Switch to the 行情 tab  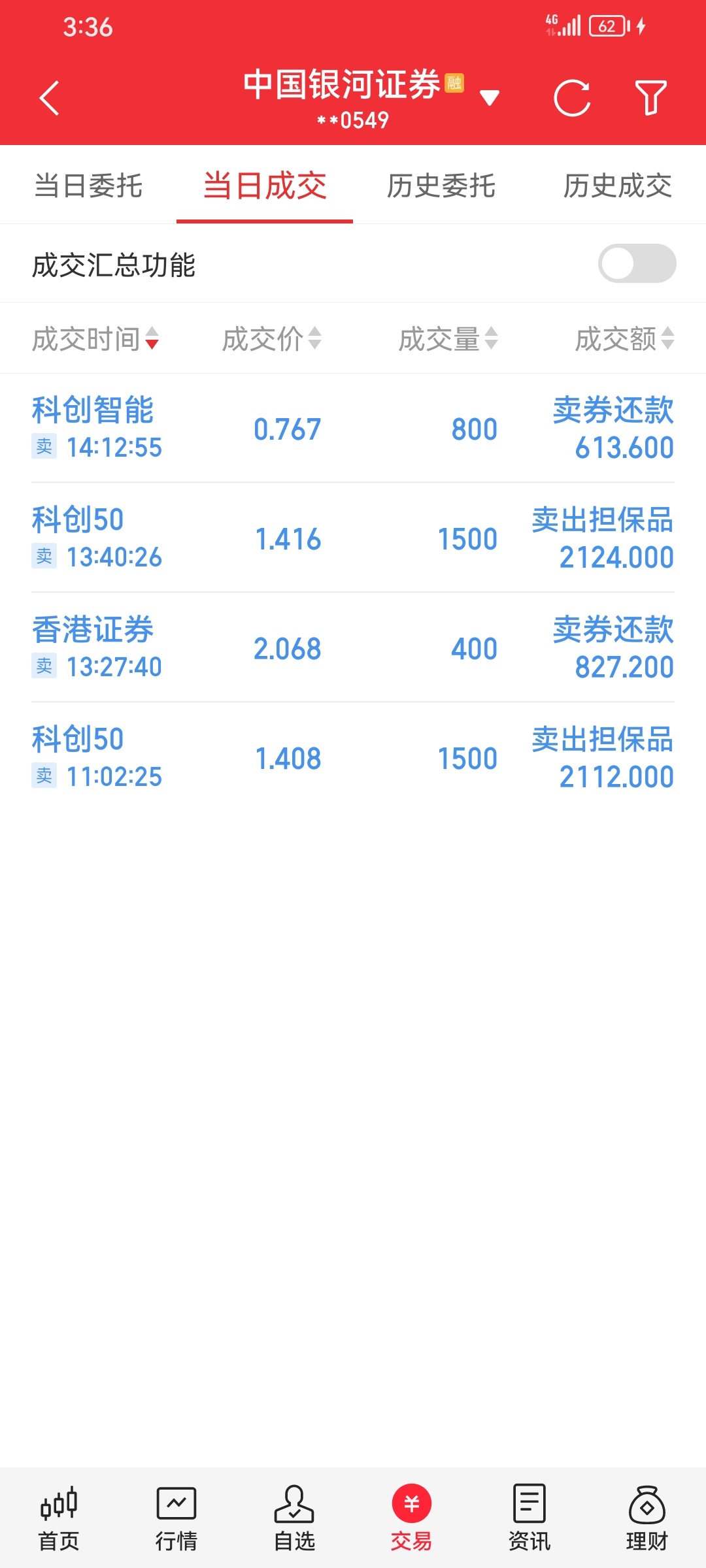point(176,1518)
